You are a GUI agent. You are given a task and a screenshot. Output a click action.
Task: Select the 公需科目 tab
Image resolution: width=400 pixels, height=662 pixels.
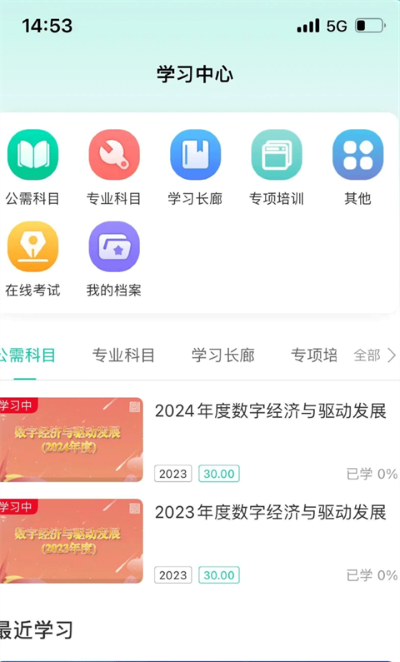coord(27,355)
